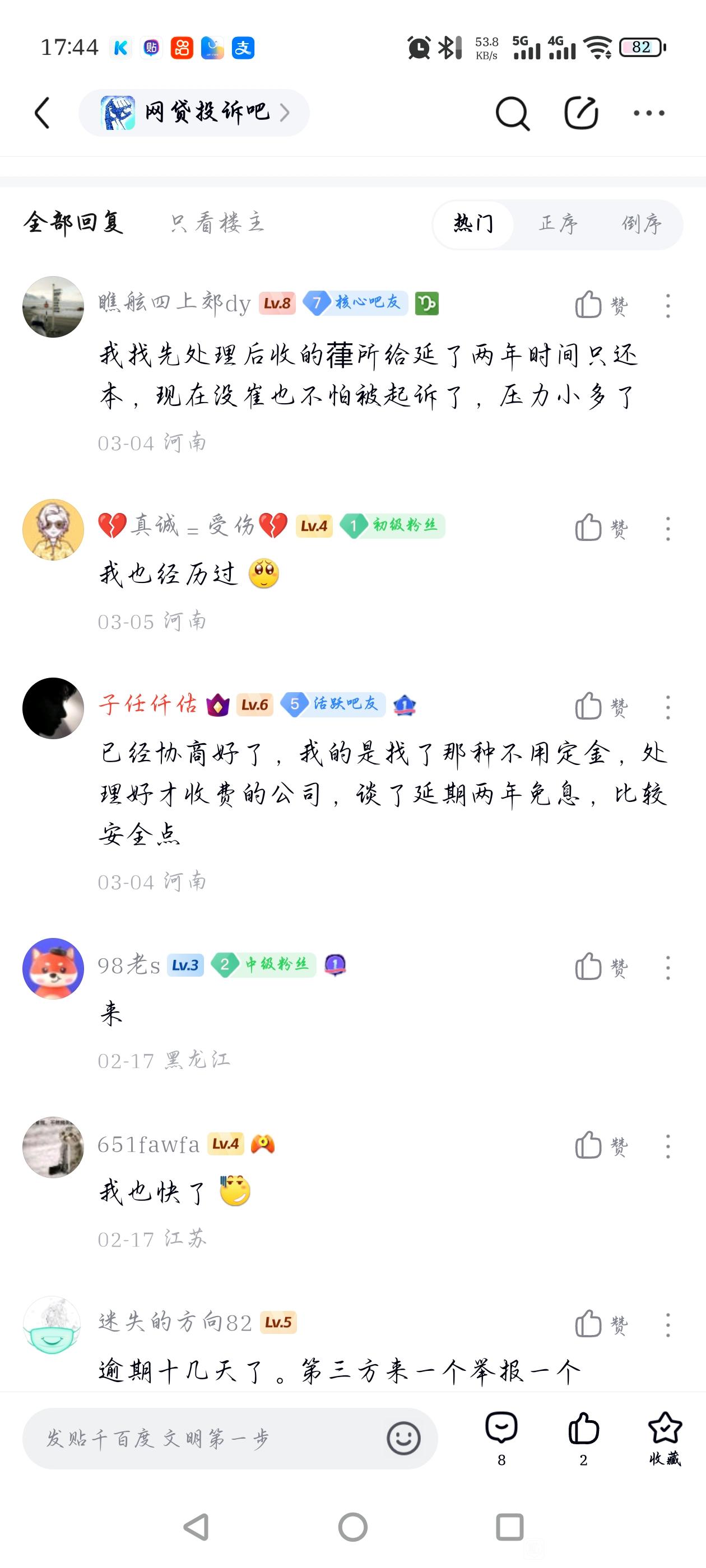This screenshot has height=1568, width=706.
Task: Like the reply from 瞧舷四上郊dy
Action: pos(601,305)
